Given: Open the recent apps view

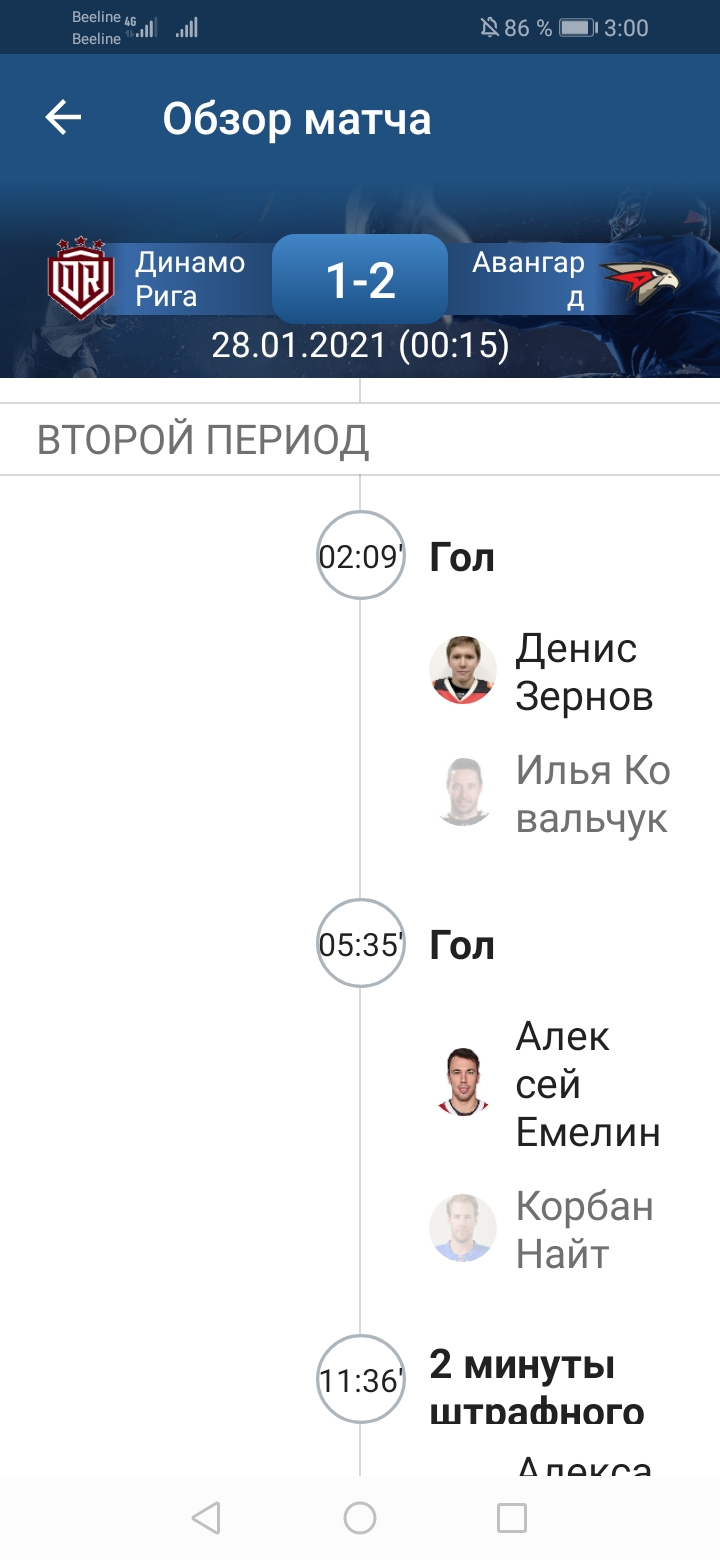Looking at the screenshot, I should (x=512, y=1518).
